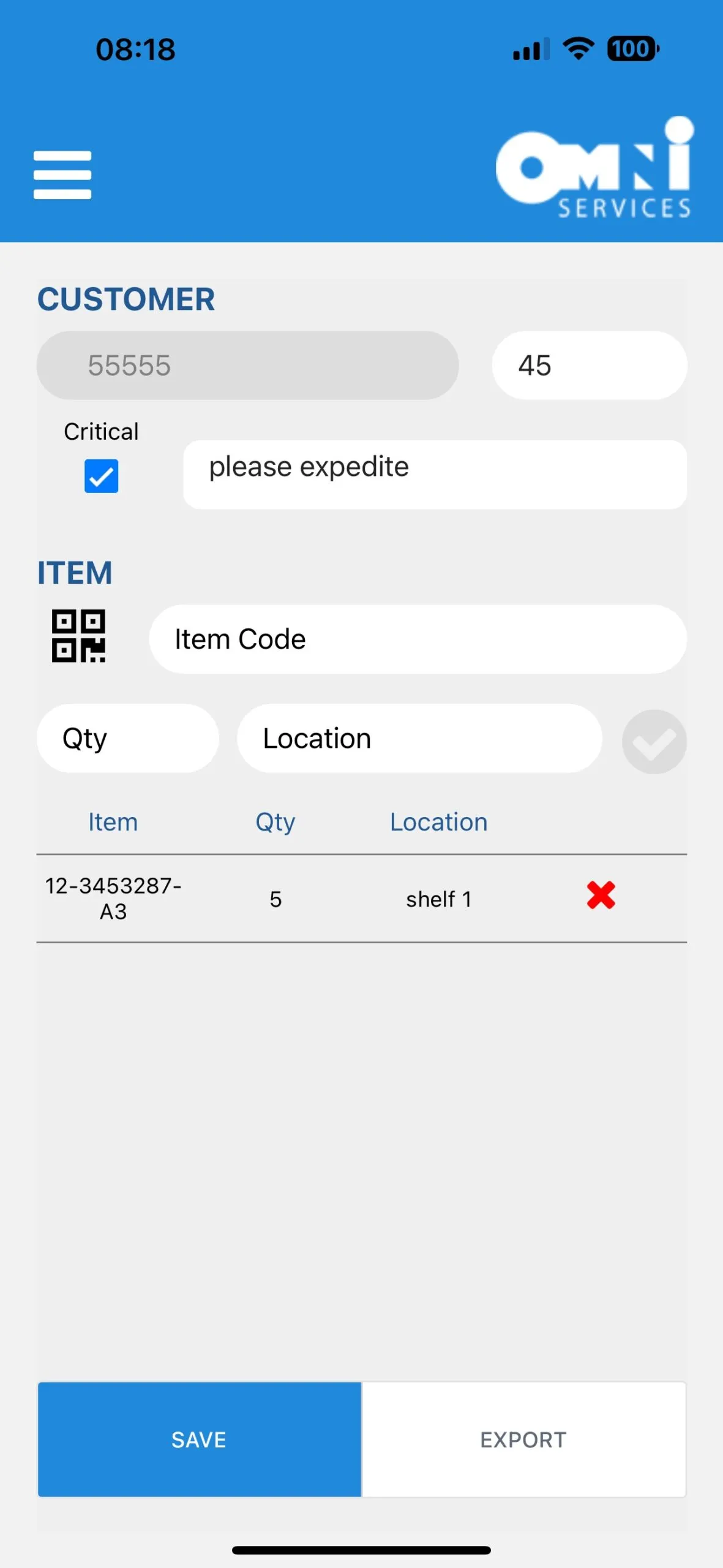Scan an item with the QR scanner

click(78, 636)
